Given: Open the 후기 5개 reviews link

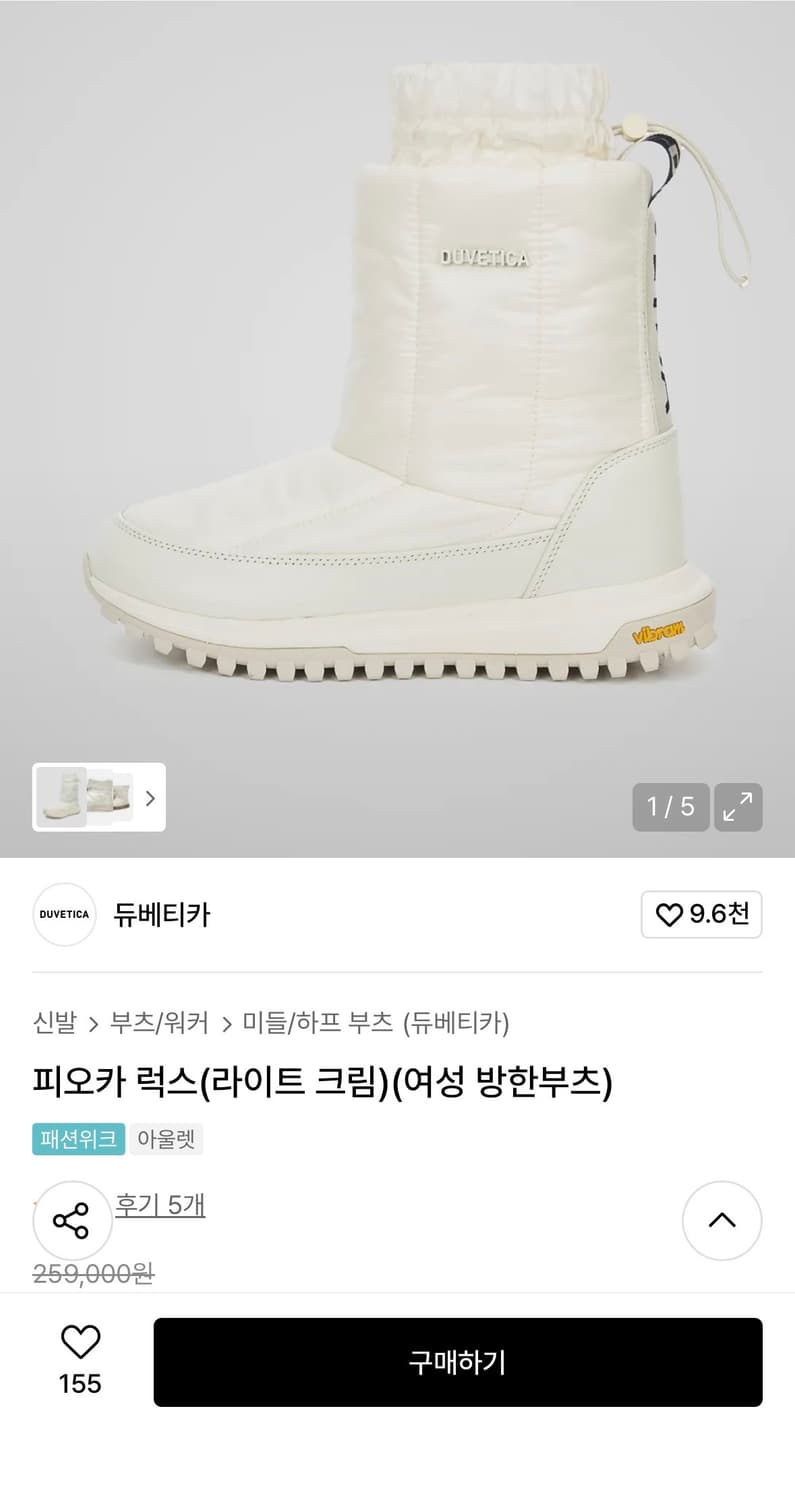Looking at the screenshot, I should tap(162, 1206).
